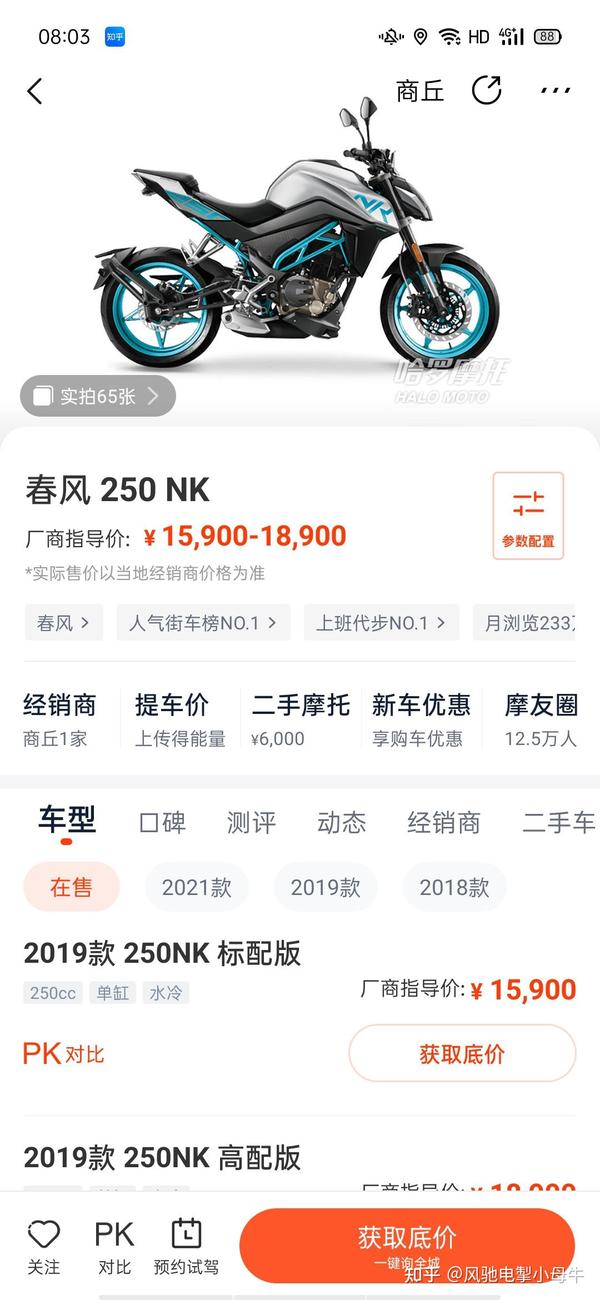Open 二手摩托 used listings
This screenshot has height=1300, width=600.
300,719
